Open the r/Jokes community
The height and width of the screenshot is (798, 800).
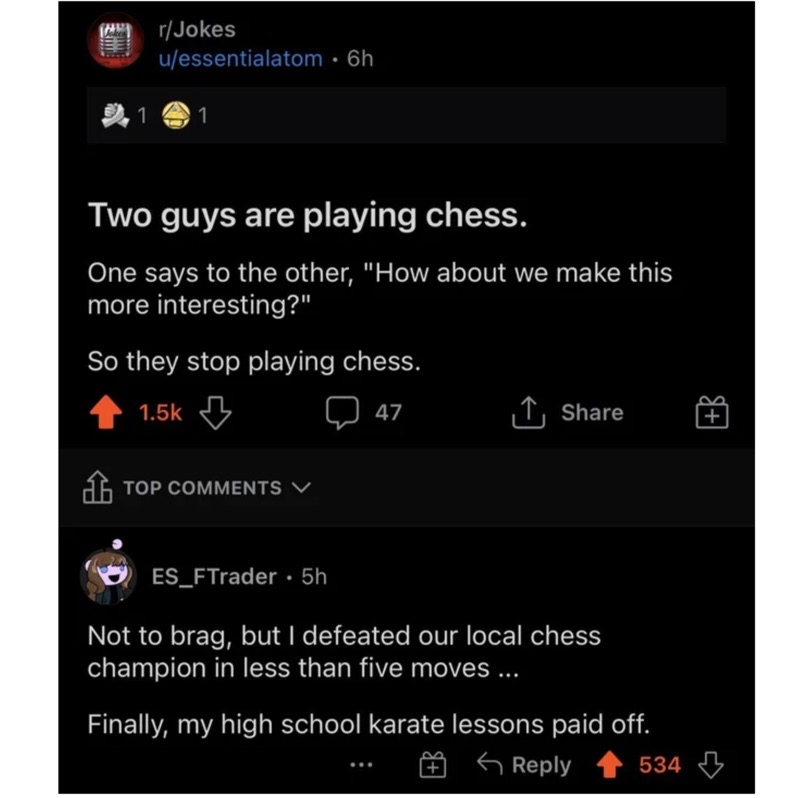(196, 30)
